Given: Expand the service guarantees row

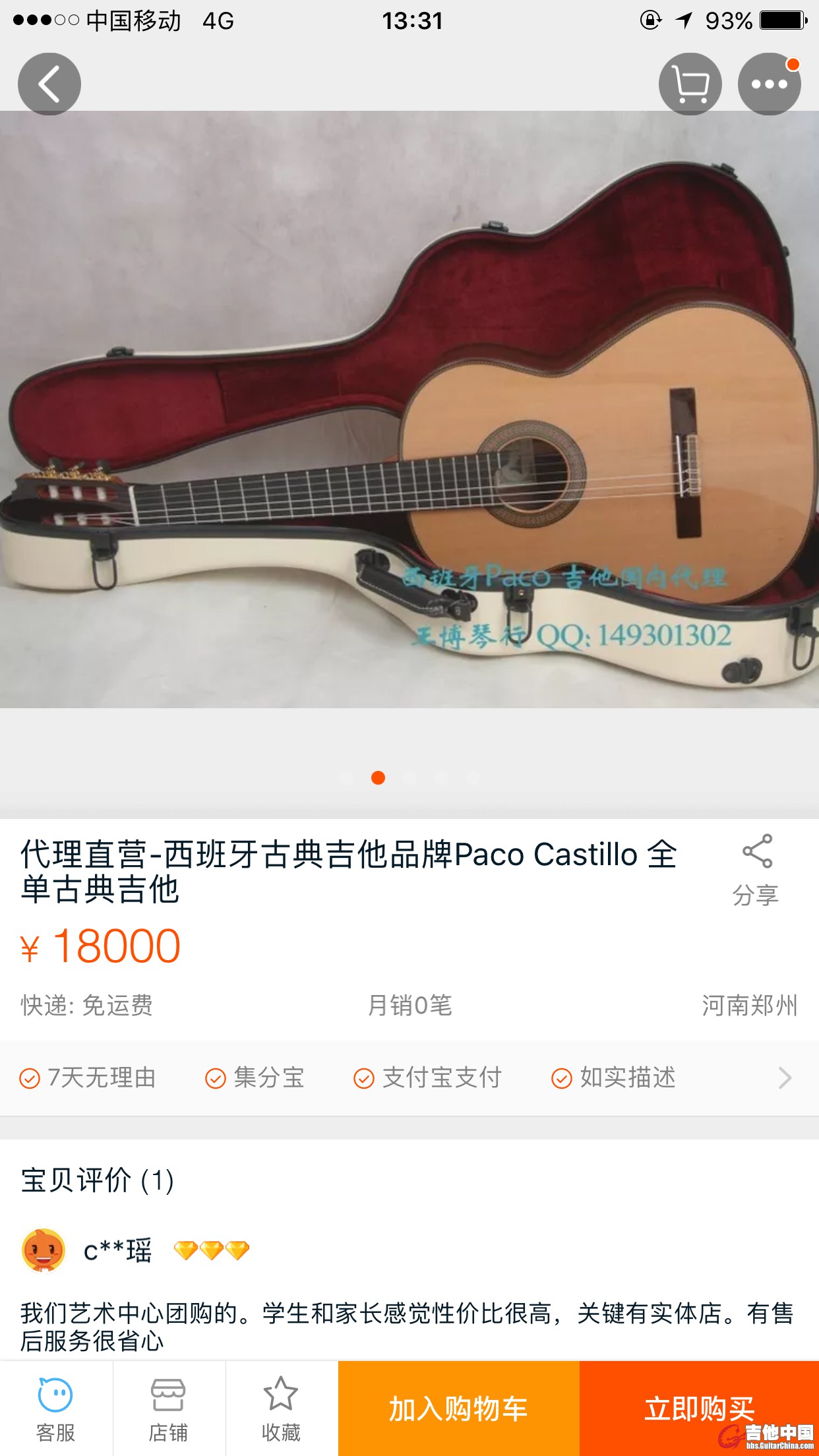Looking at the screenshot, I should coord(784,1077).
